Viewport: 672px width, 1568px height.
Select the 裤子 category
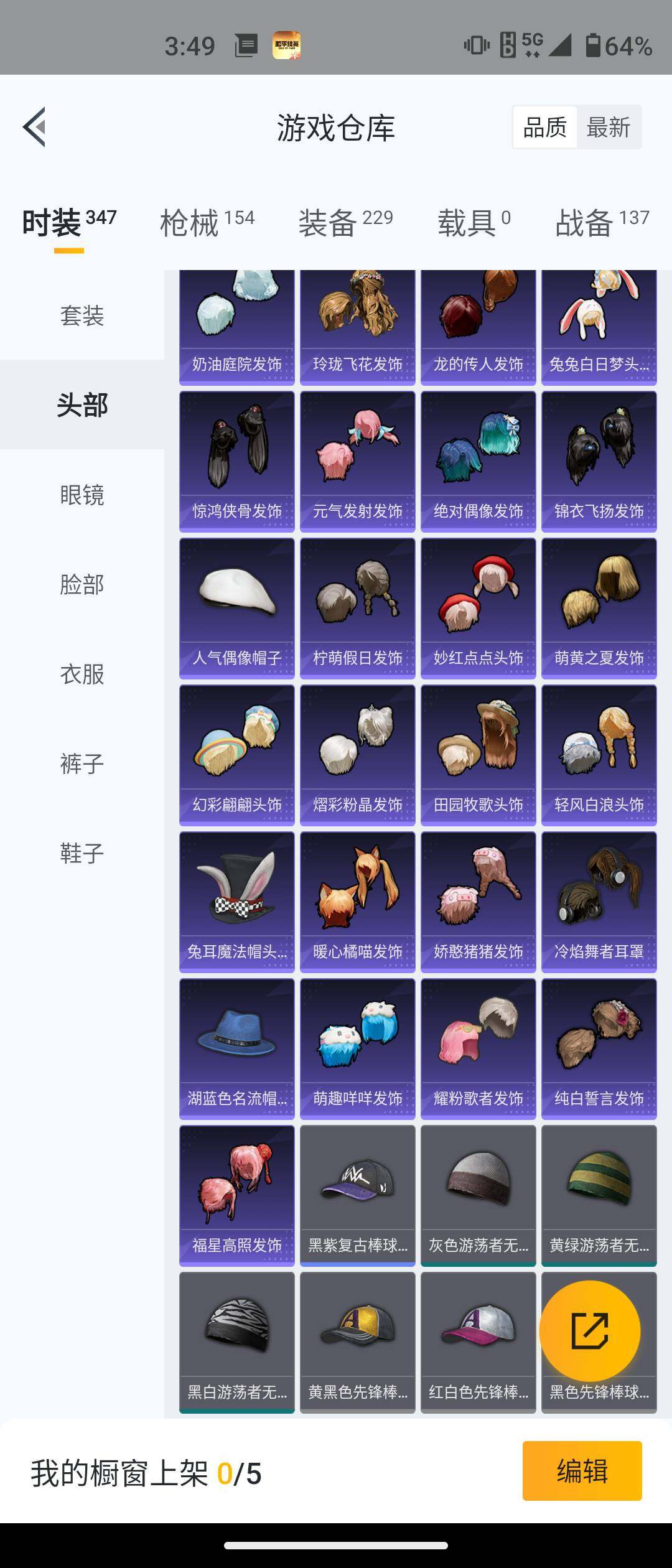pyautogui.click(x=82, y=763)
